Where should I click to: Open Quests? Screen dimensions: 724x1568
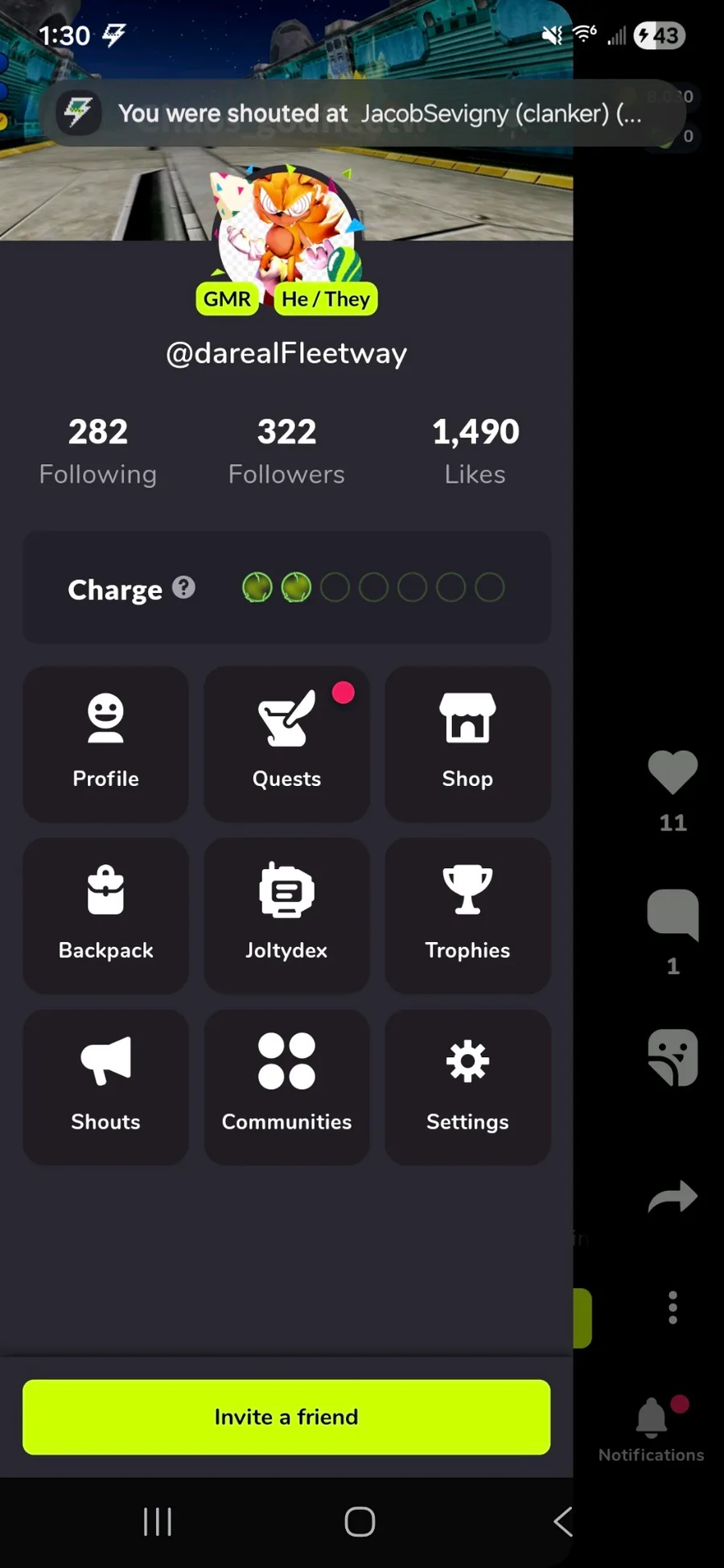(286, 743)
